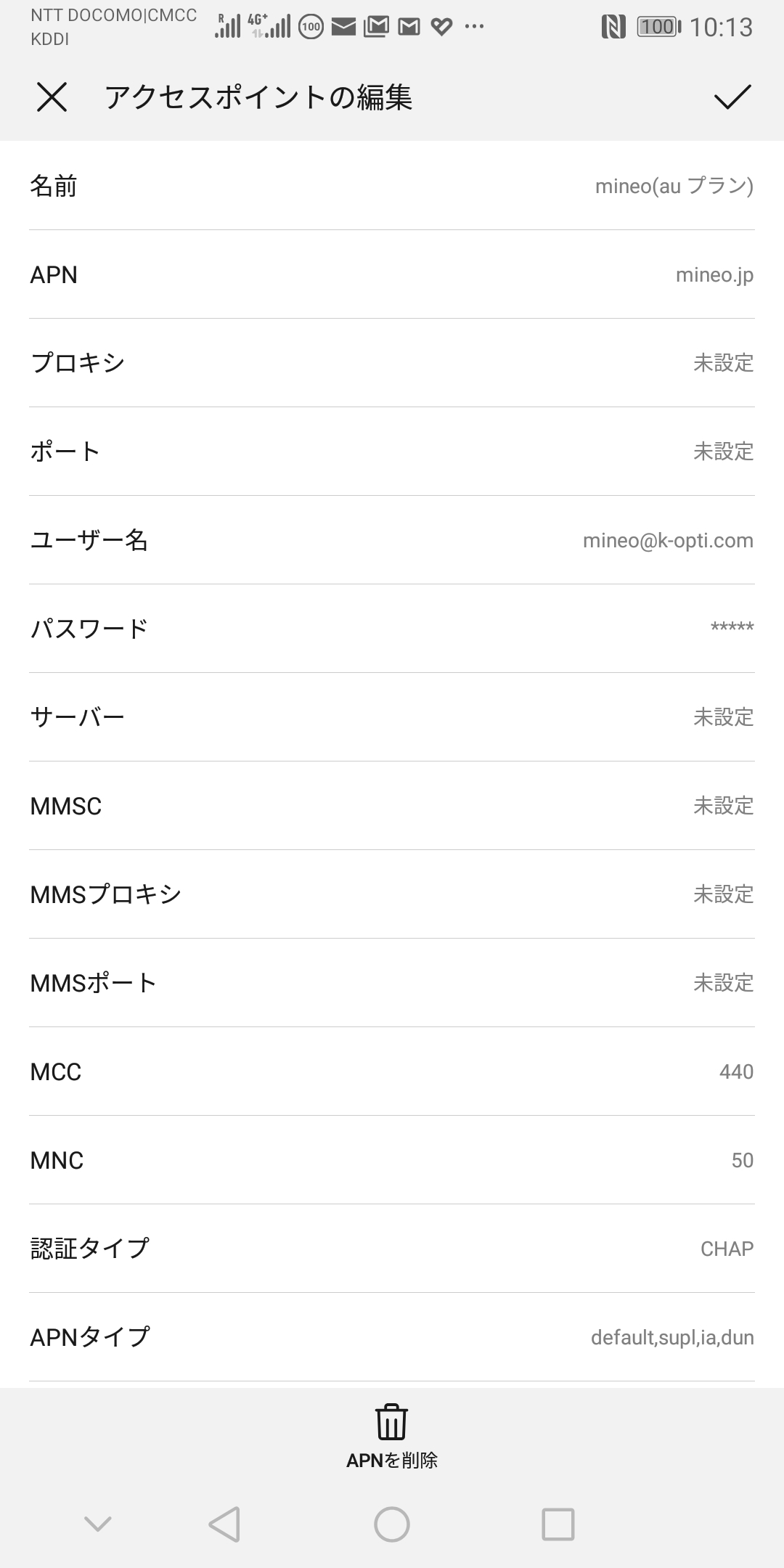
Task: Edit the ユーザー名 entry
Action: tap(392, 540)
